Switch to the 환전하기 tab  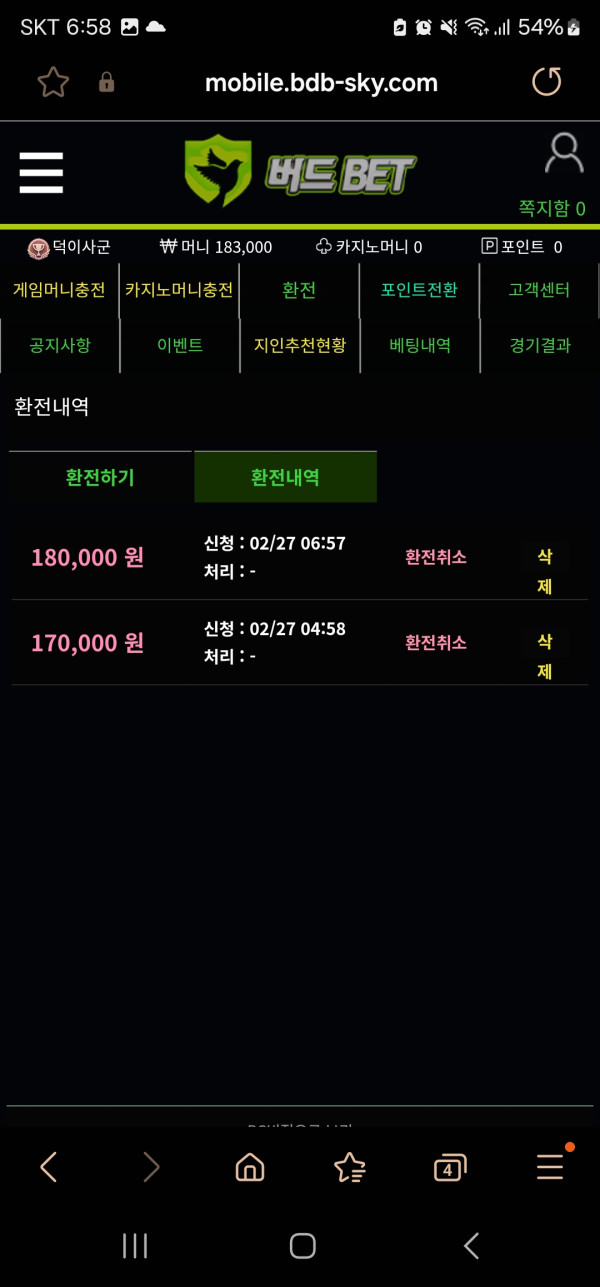(100, 477)
